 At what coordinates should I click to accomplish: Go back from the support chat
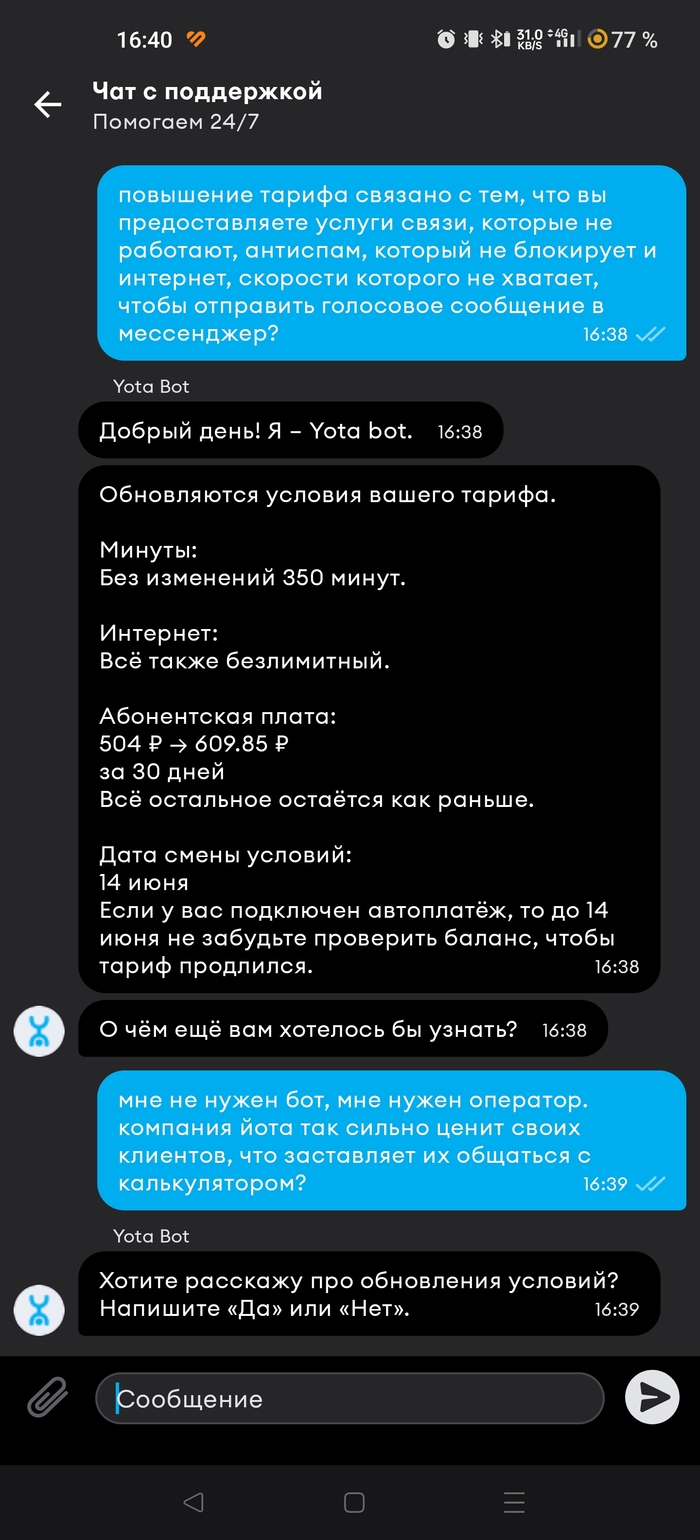coord(48,105)
